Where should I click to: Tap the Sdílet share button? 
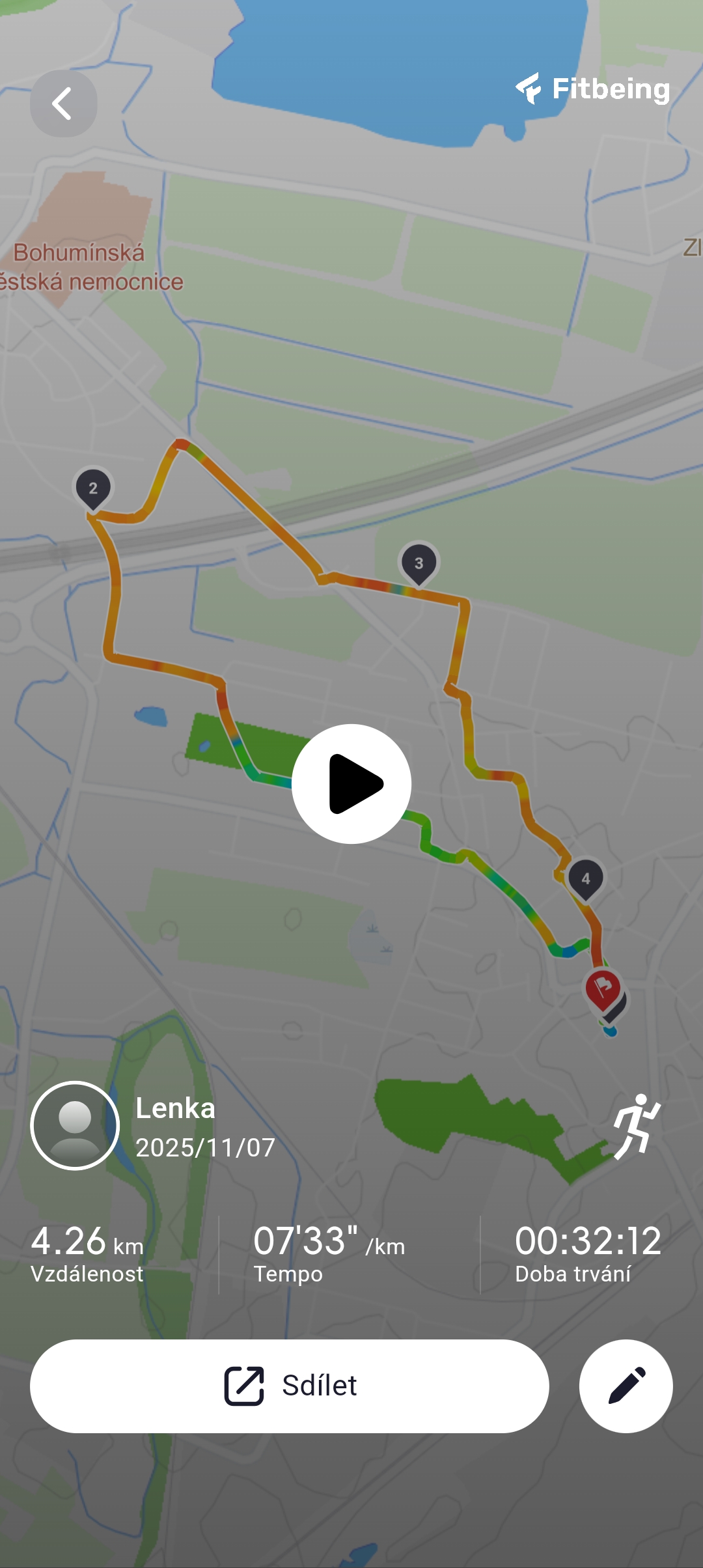click(x=290, y=1386)
